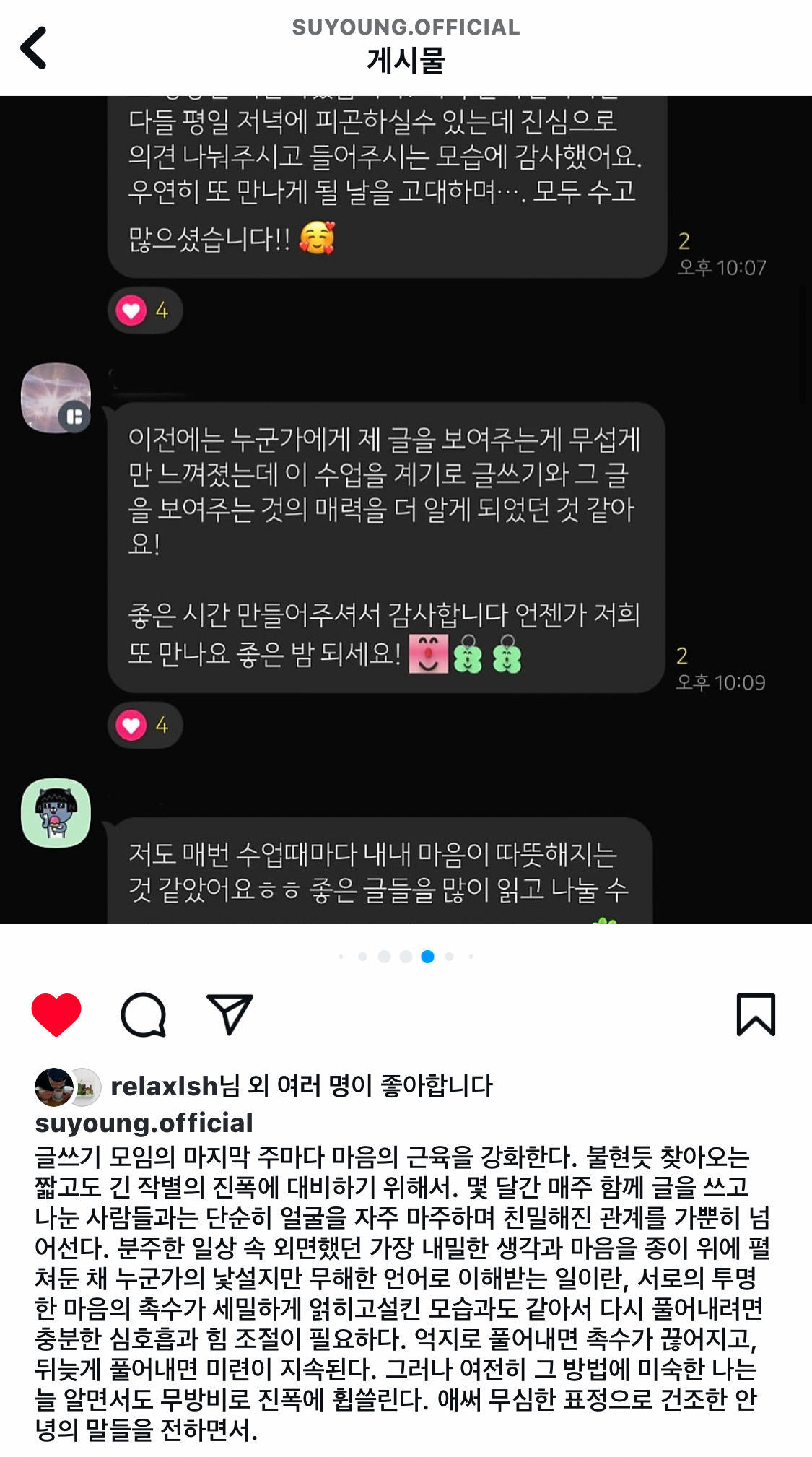This screenshot has width=812, height=1457.
Task: Open the suyoung.official profile from the caption
Action: coord(144,1123)
